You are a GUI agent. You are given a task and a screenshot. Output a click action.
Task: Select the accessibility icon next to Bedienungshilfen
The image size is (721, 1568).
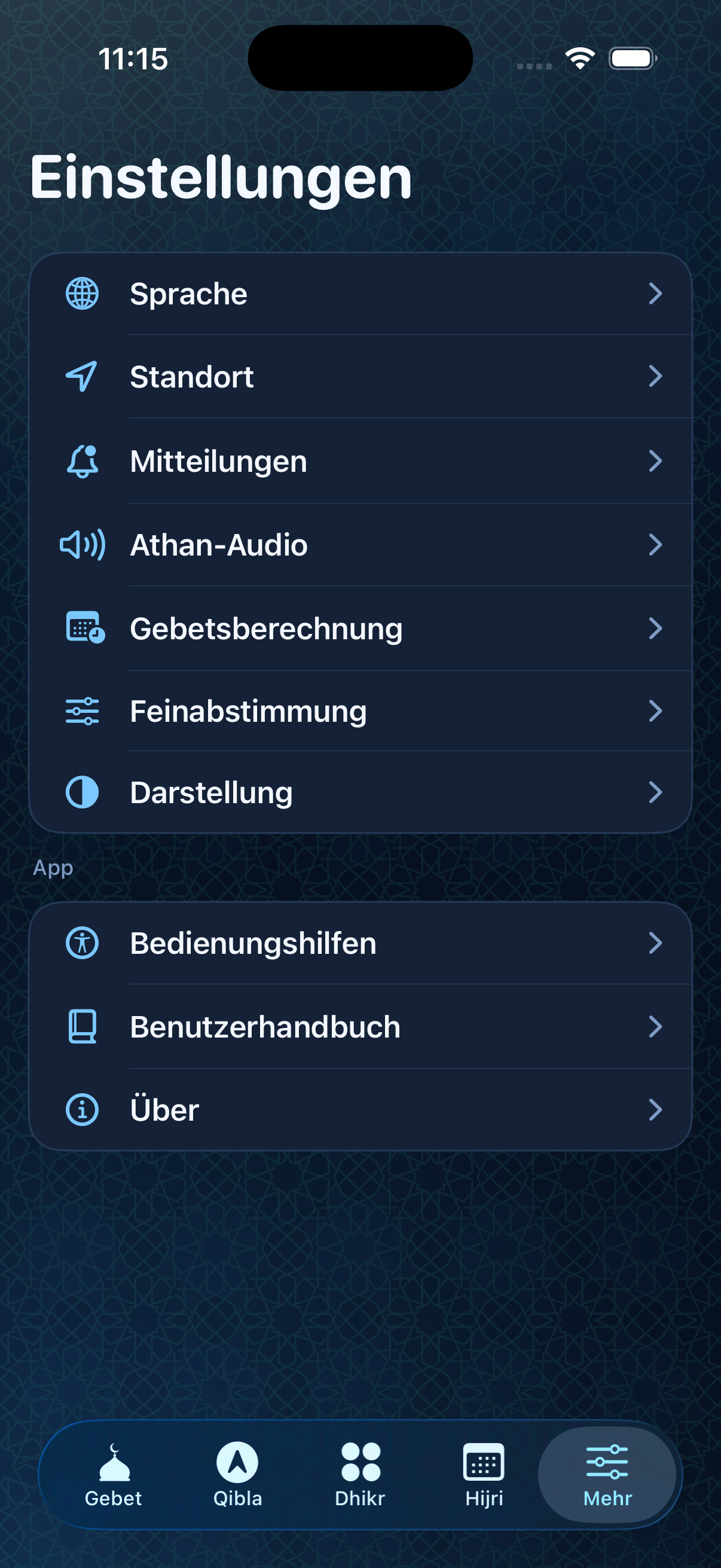click(x=83, y=944)
